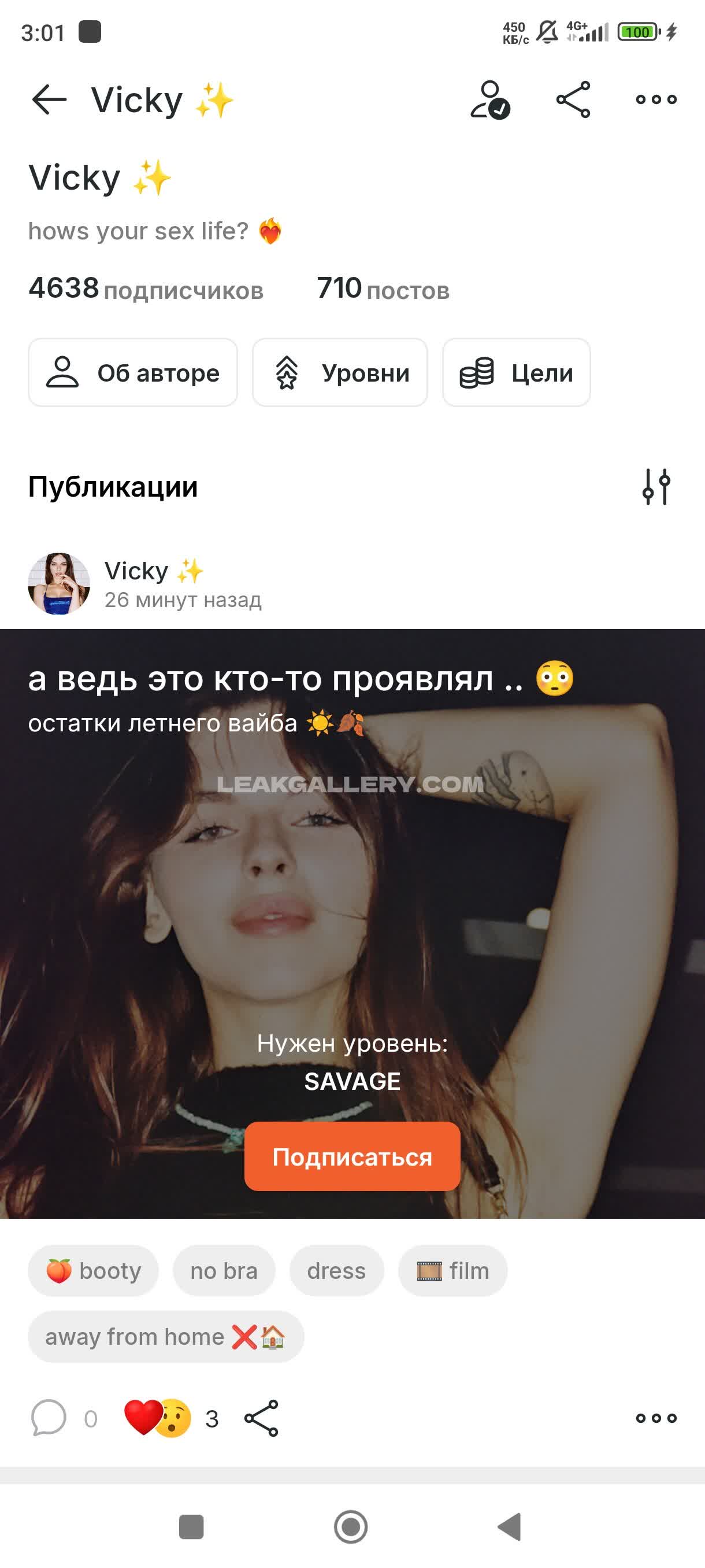Open the comments on the post
Image resolution: width=705 pixels, height=1568 pixels.
49,1418
